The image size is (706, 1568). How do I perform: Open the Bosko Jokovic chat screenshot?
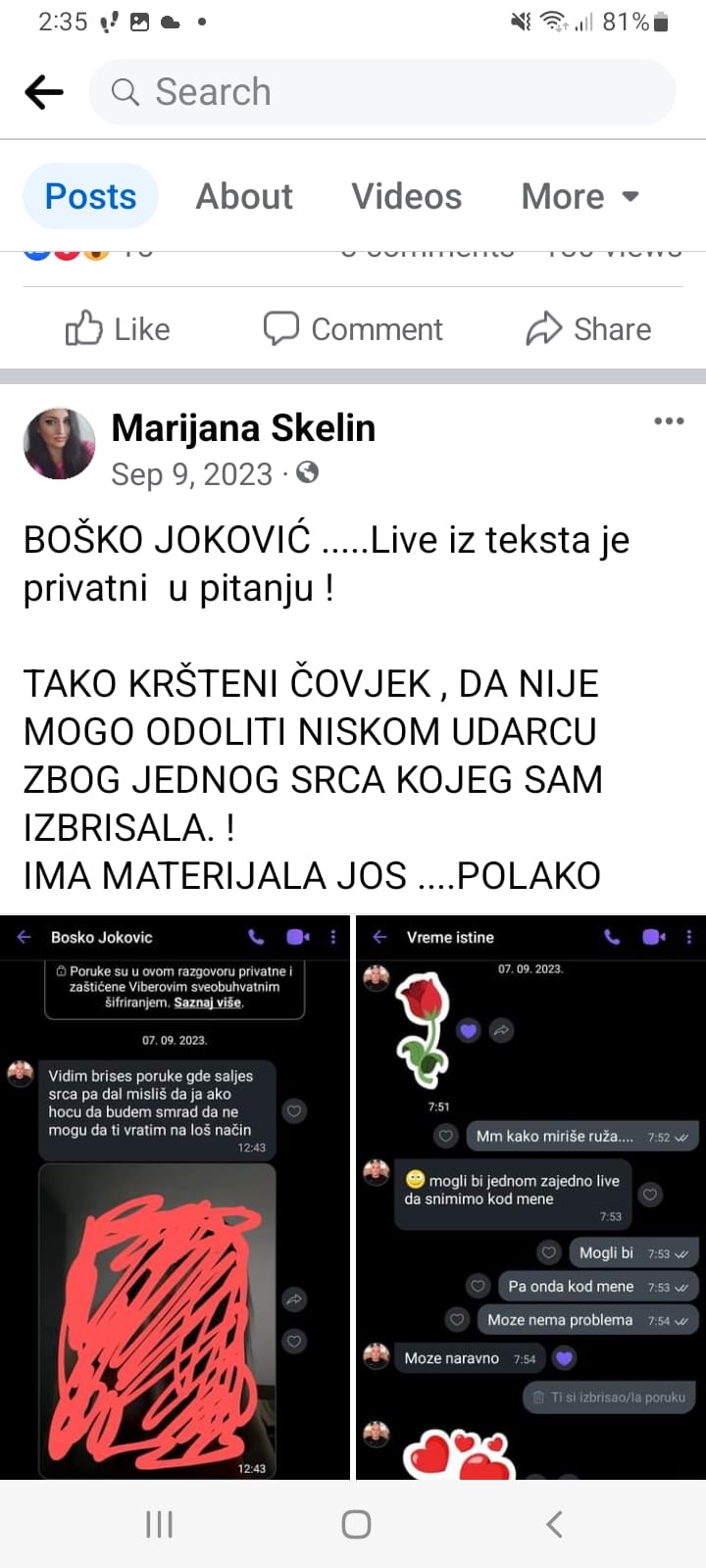click(175, 1196)
